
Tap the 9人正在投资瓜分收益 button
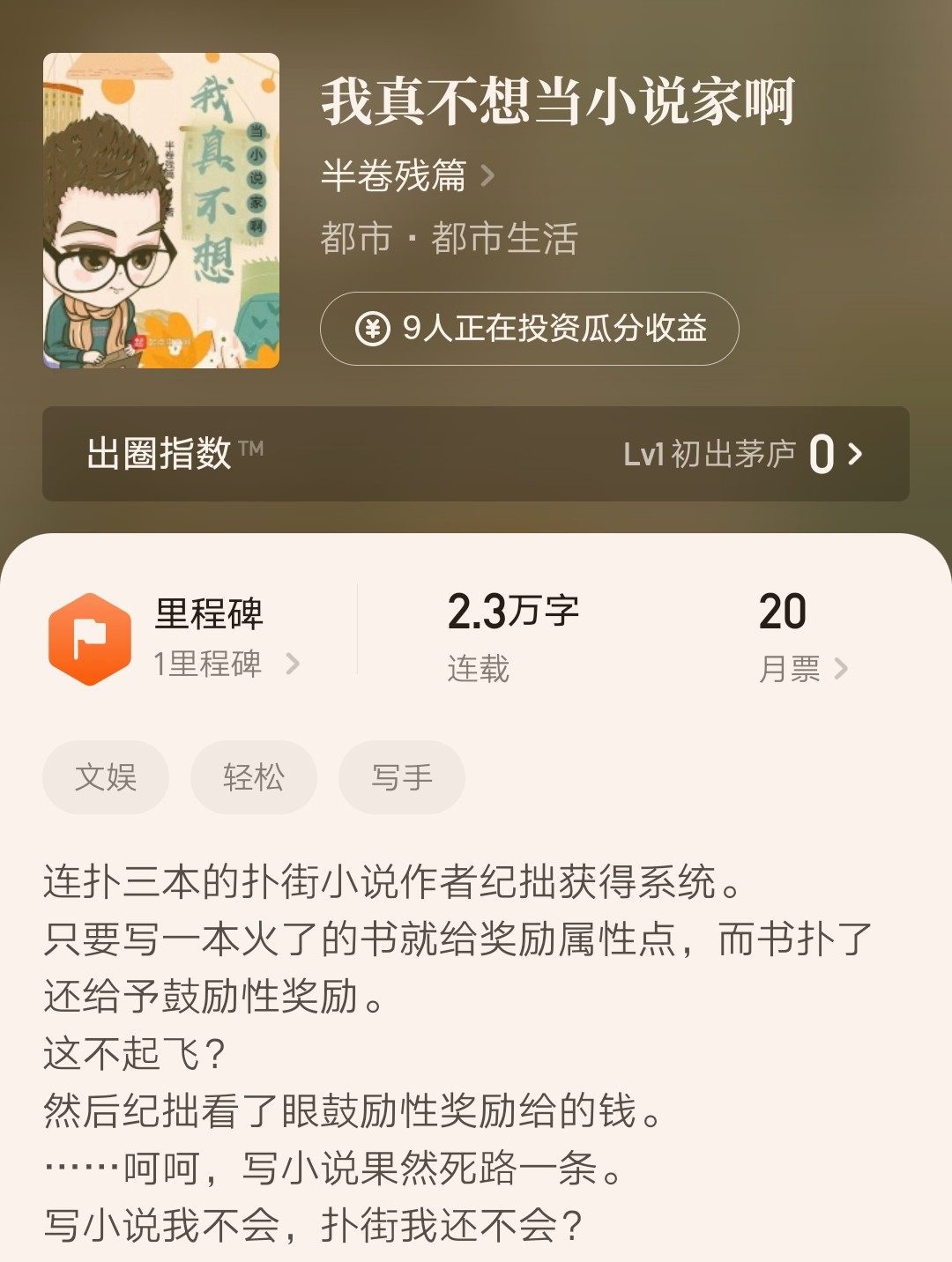click(x=529, y=329)
